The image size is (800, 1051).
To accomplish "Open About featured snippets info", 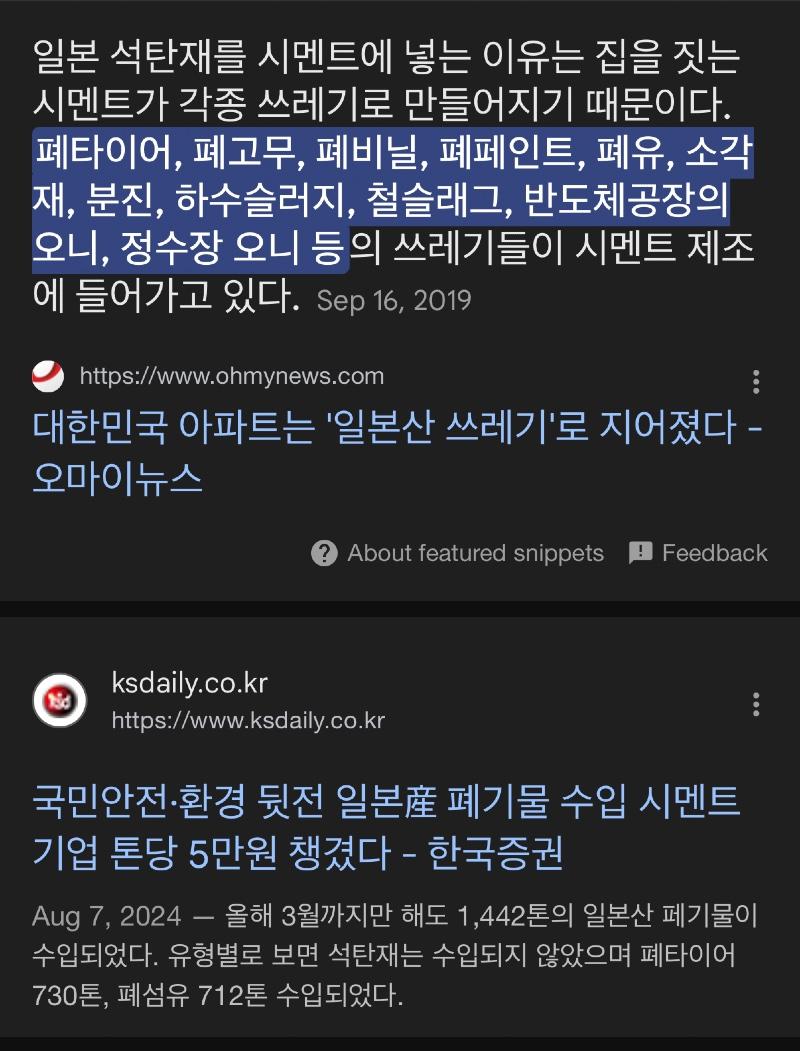I will pos(458,553).
